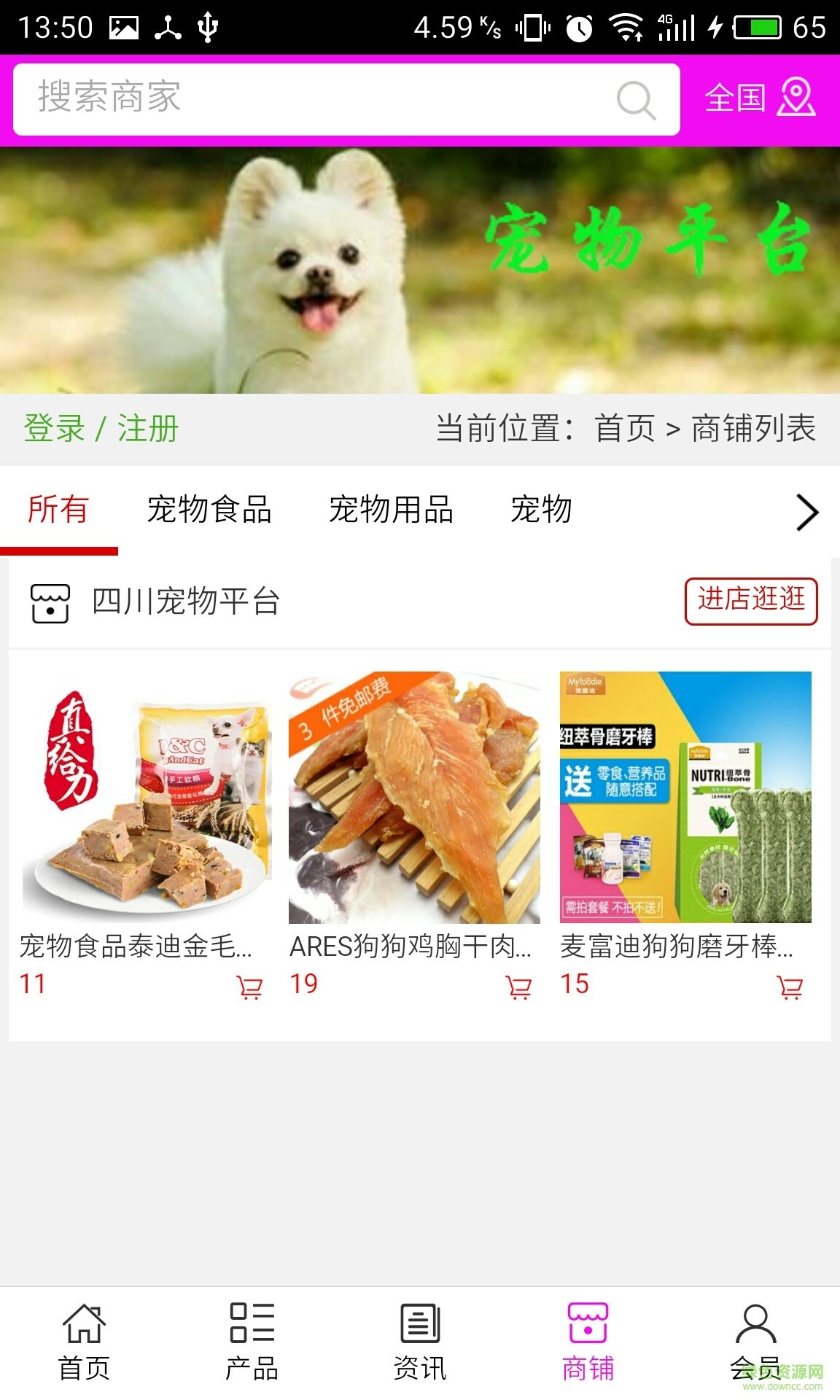Add the 11 yuan 宠物食品 item to cart
Screen dimensions: 840x1400
(249, 987)
